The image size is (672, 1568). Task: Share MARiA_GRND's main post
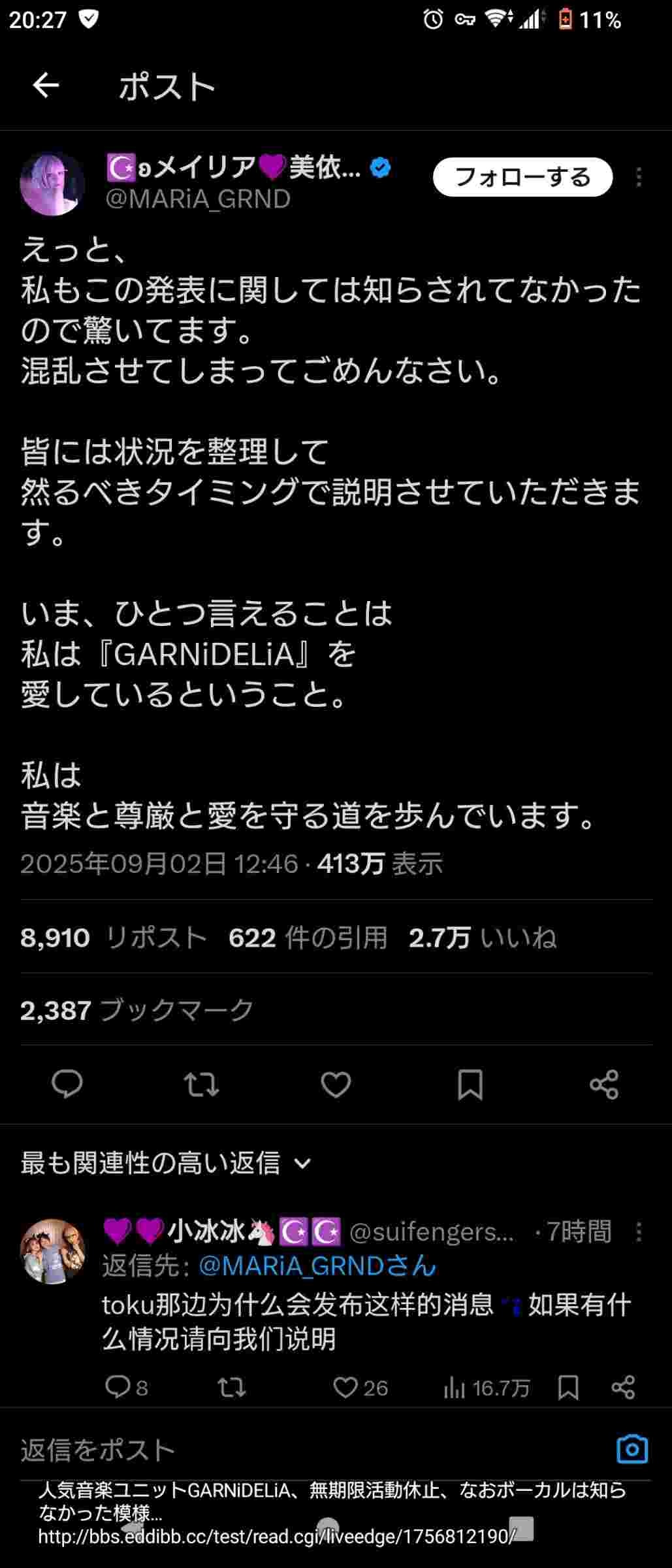[x=603, y=1085]
